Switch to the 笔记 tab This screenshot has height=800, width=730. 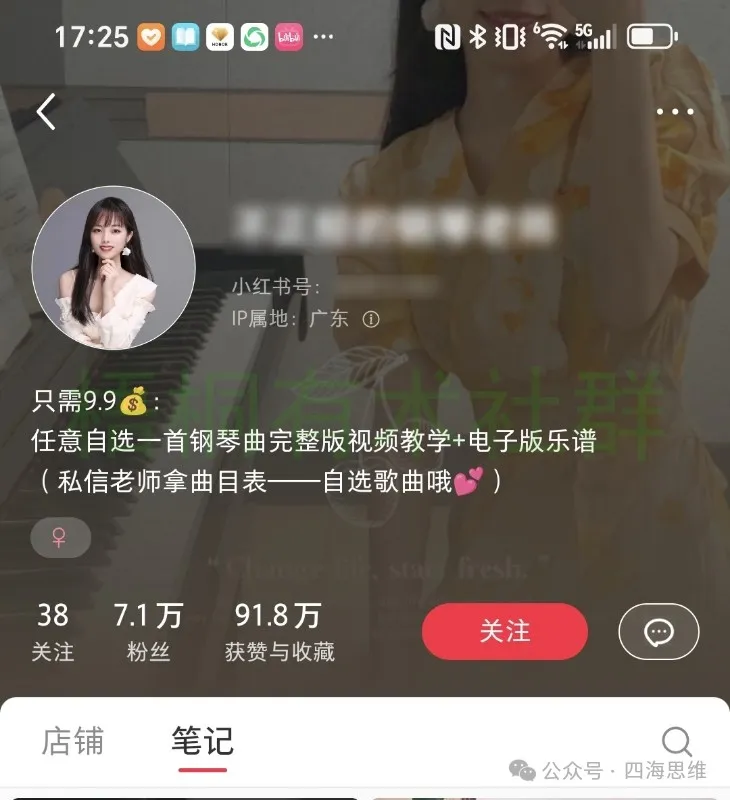coord(204,742)
